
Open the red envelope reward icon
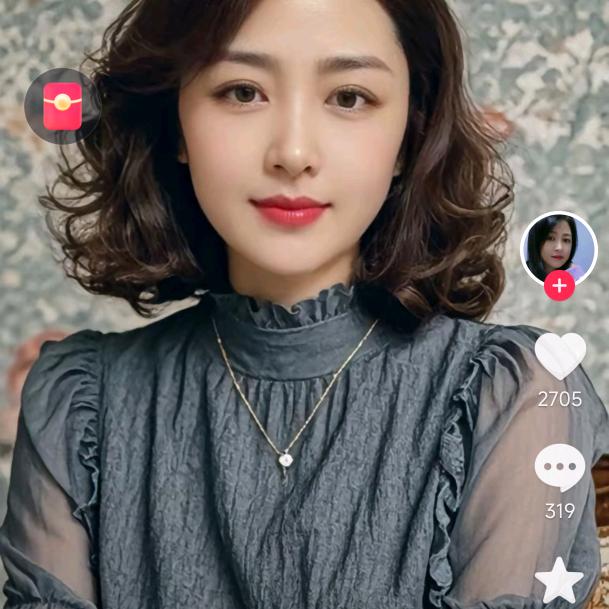[62, 106]
